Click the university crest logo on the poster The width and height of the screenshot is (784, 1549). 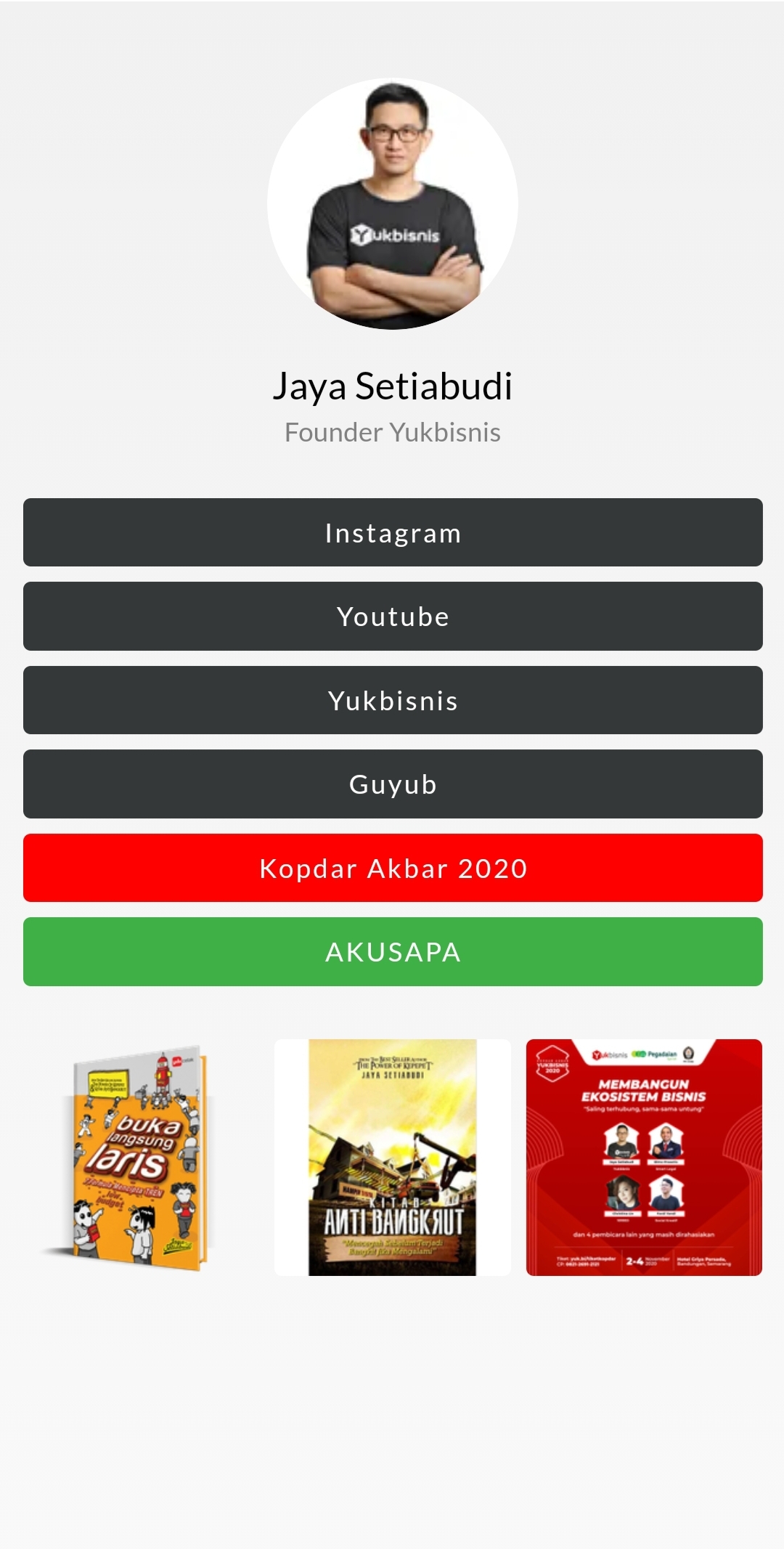(x=688, y=1054)
